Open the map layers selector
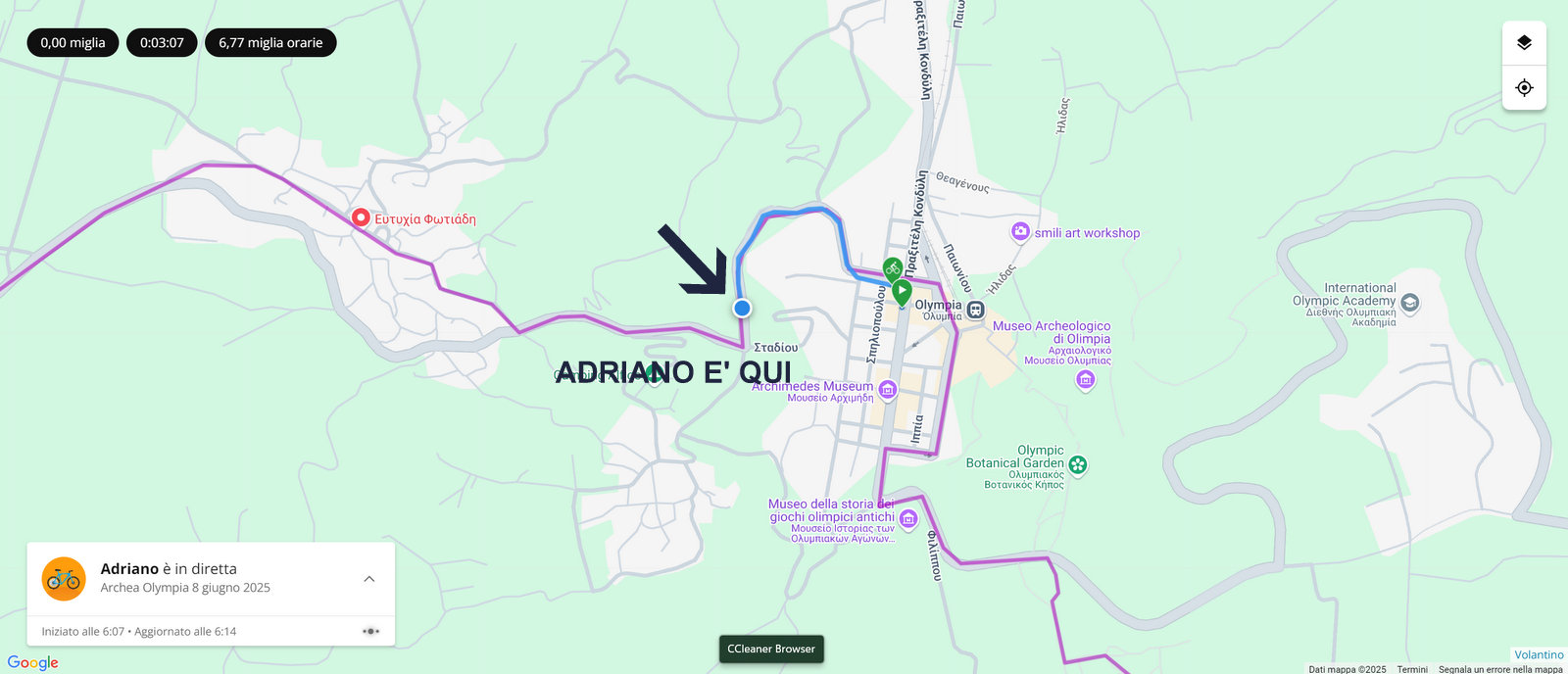This screenshot has width=1568, height=674. coord(1524,43)
